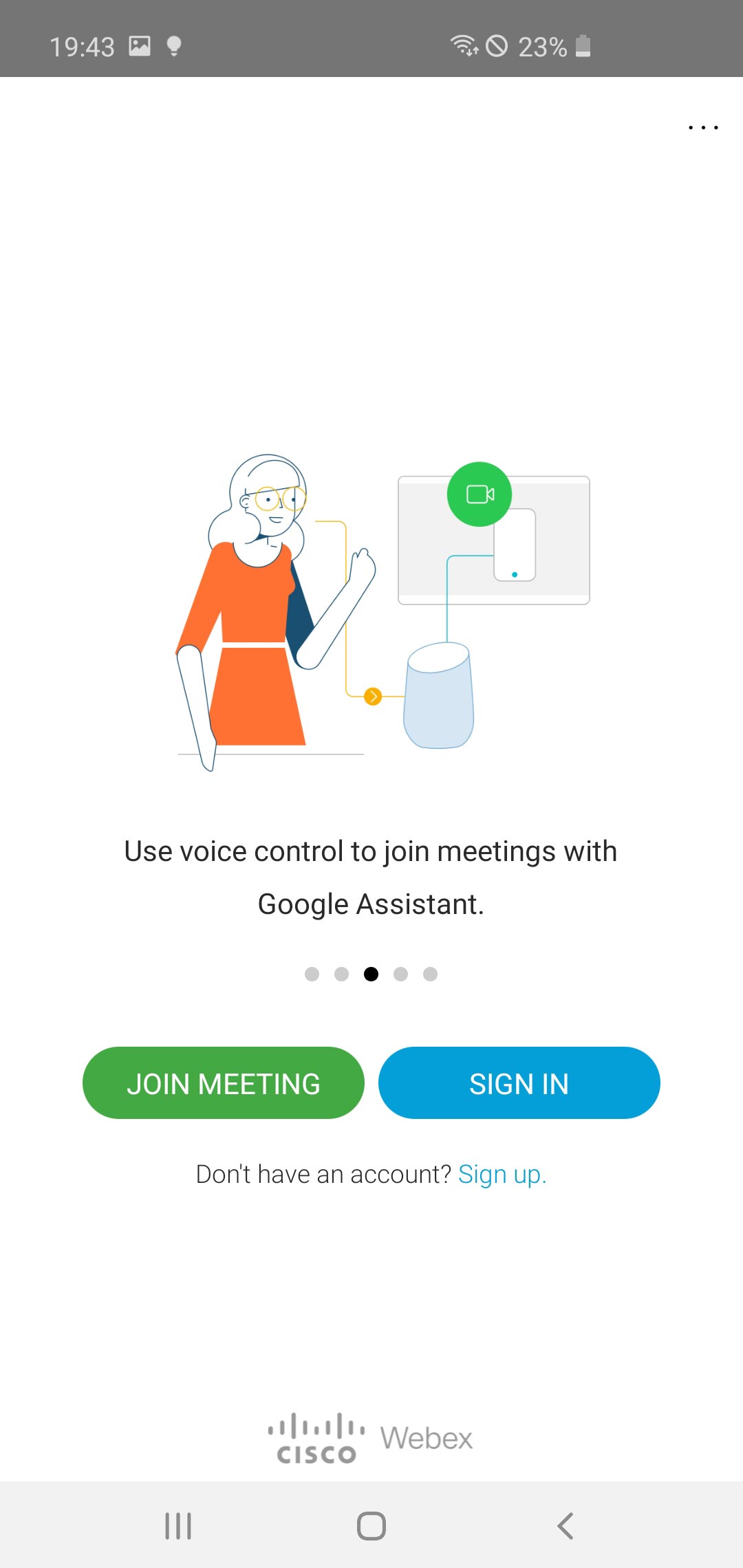Screen dimensions: 743x1568
Task: Open recent apps from the navigation bar
Action: [x=178, y=1525]
